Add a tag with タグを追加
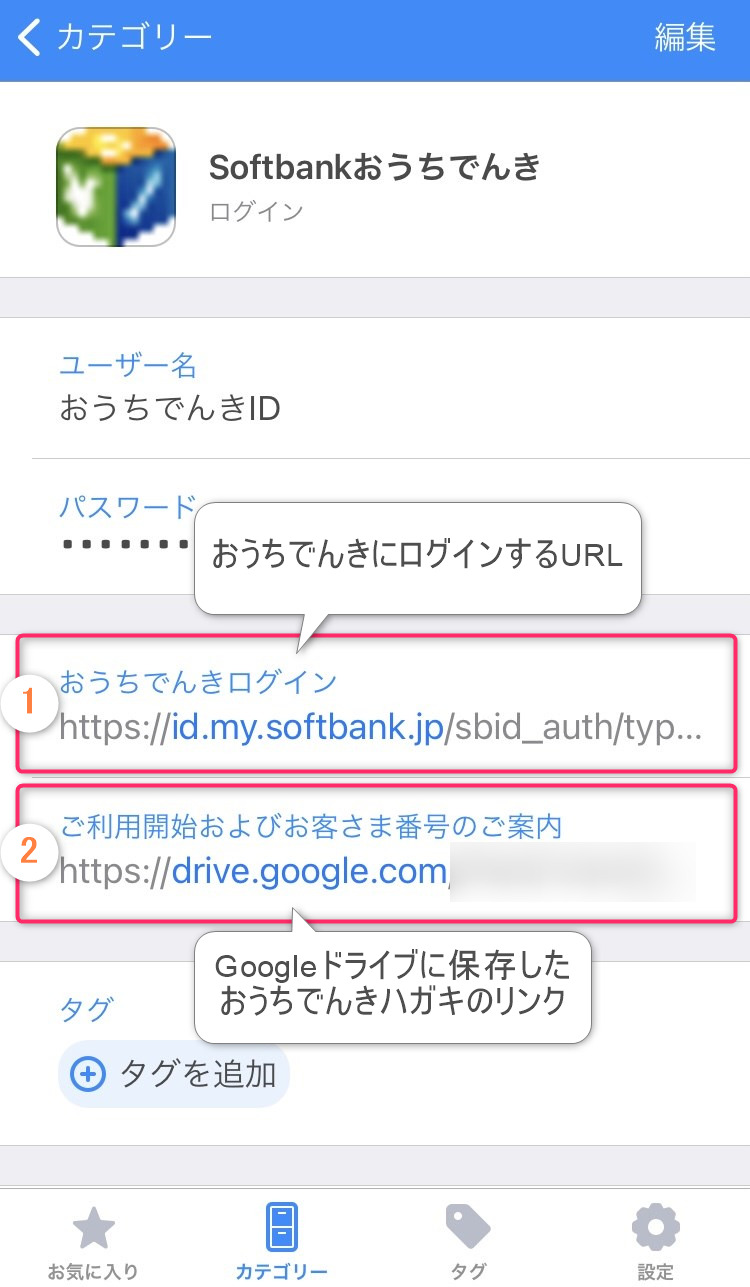 tap(173, 1075)
